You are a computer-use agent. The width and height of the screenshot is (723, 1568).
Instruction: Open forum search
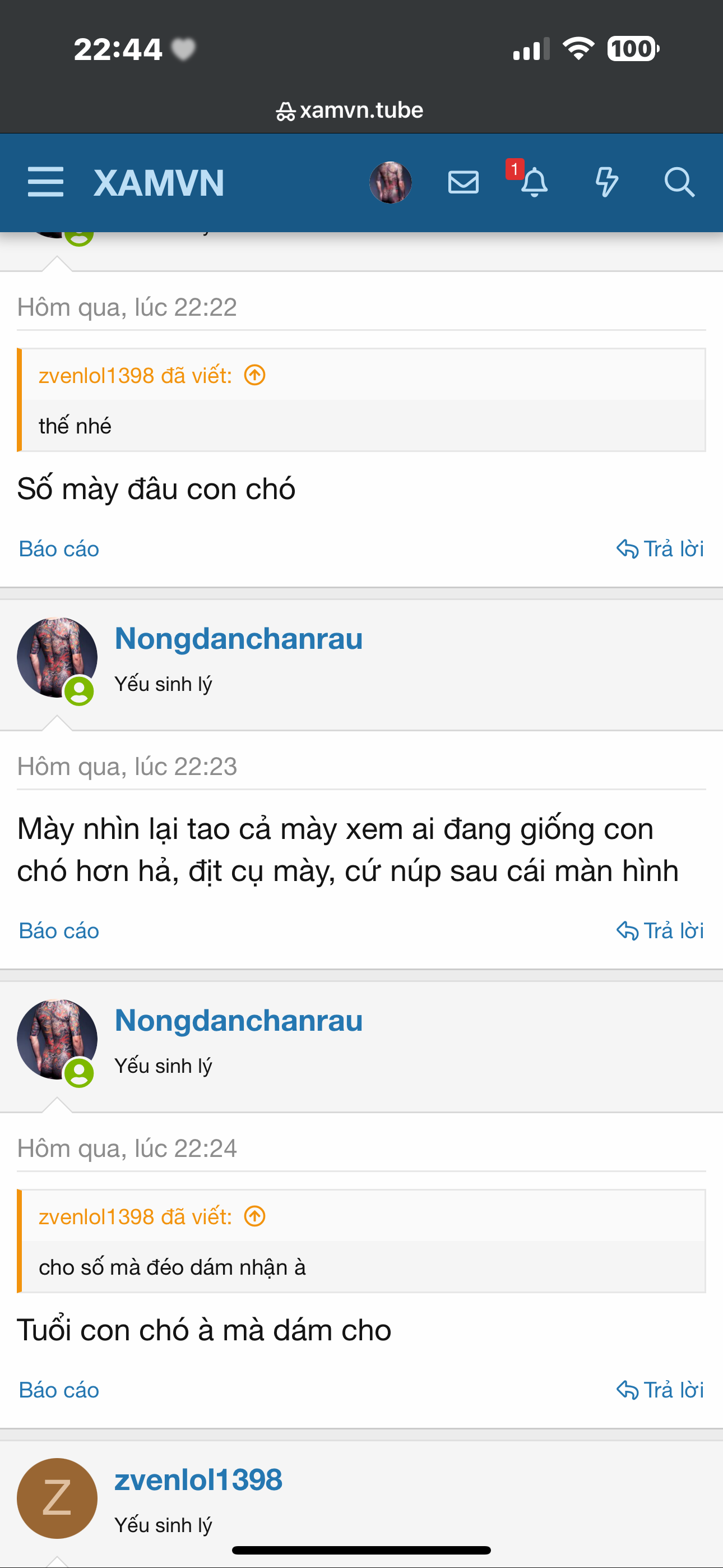point(679,182)
